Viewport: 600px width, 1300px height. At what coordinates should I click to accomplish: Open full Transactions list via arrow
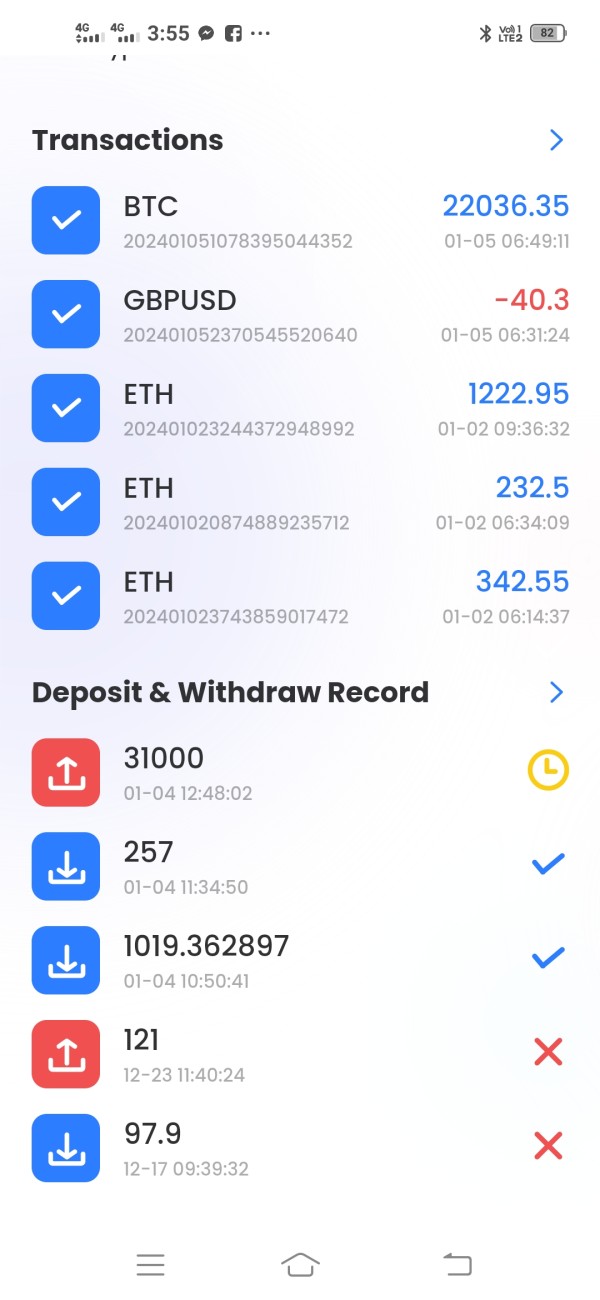[x=557, y=140]
